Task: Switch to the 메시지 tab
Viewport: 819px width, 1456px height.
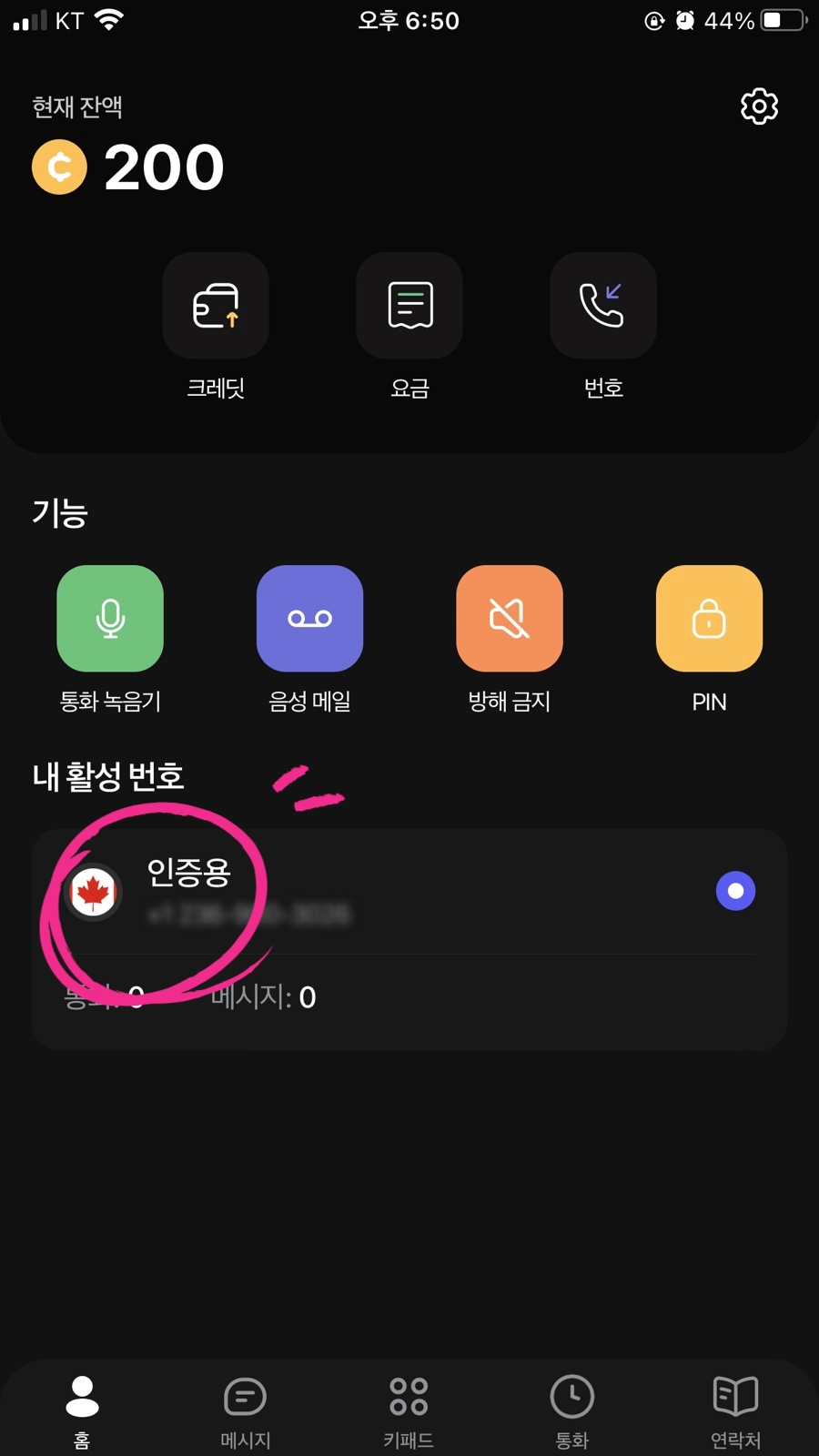Action: pyautogui.click(x=246, y=1409)
